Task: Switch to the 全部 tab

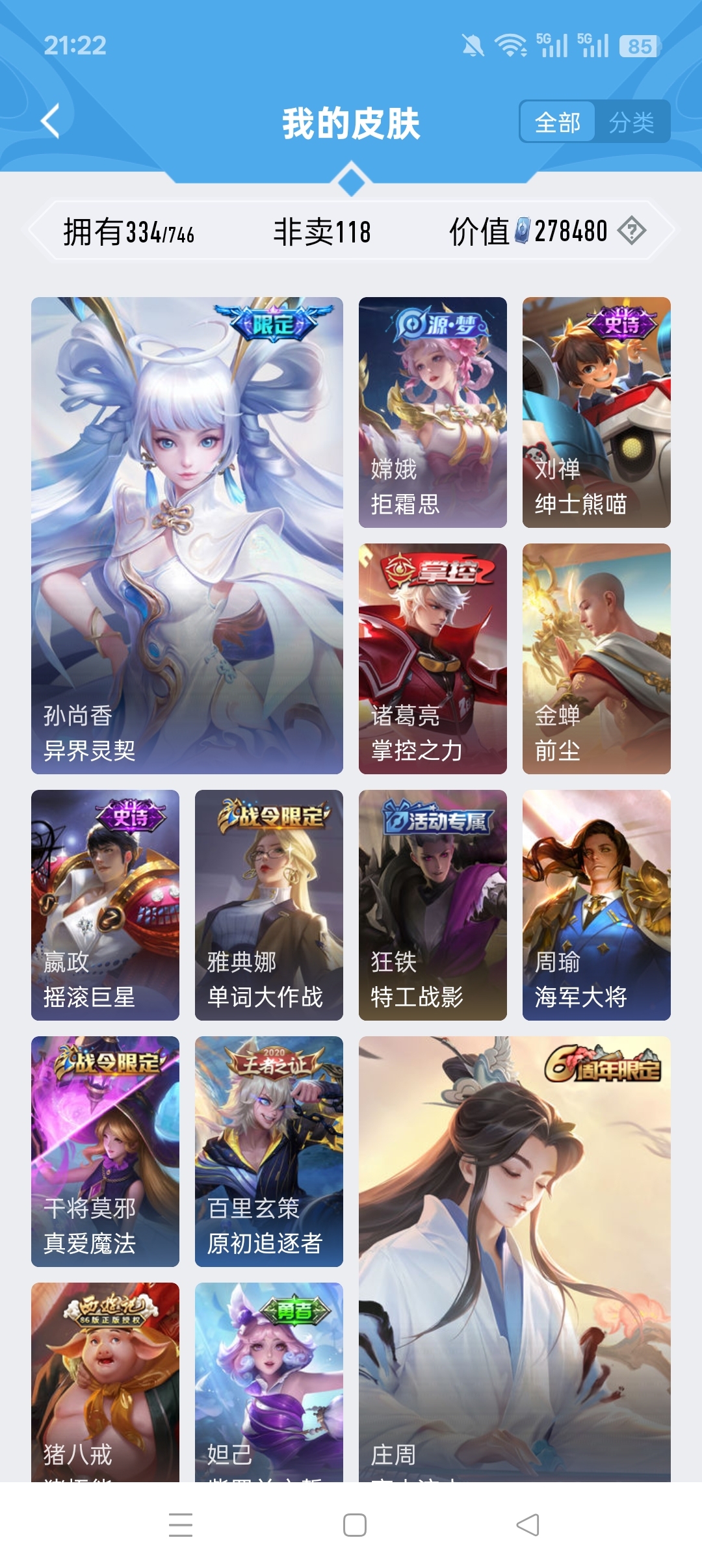Action: pos(557,122)
